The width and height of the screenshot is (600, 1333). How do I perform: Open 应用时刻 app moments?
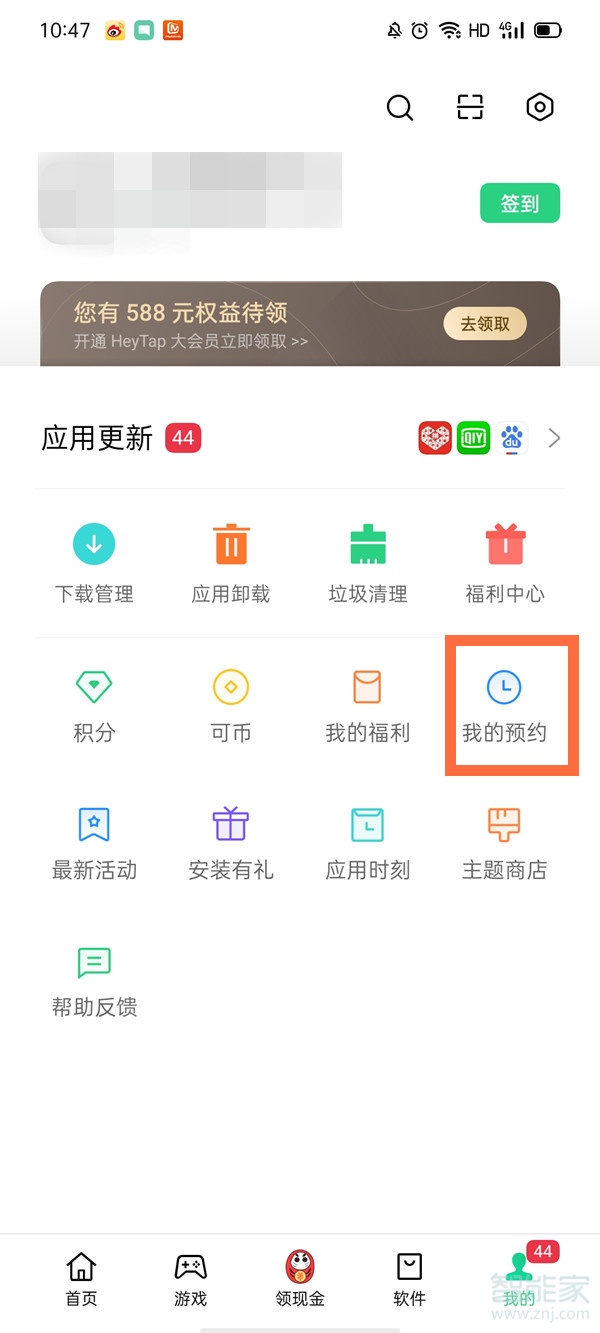(x=368, y=842)
